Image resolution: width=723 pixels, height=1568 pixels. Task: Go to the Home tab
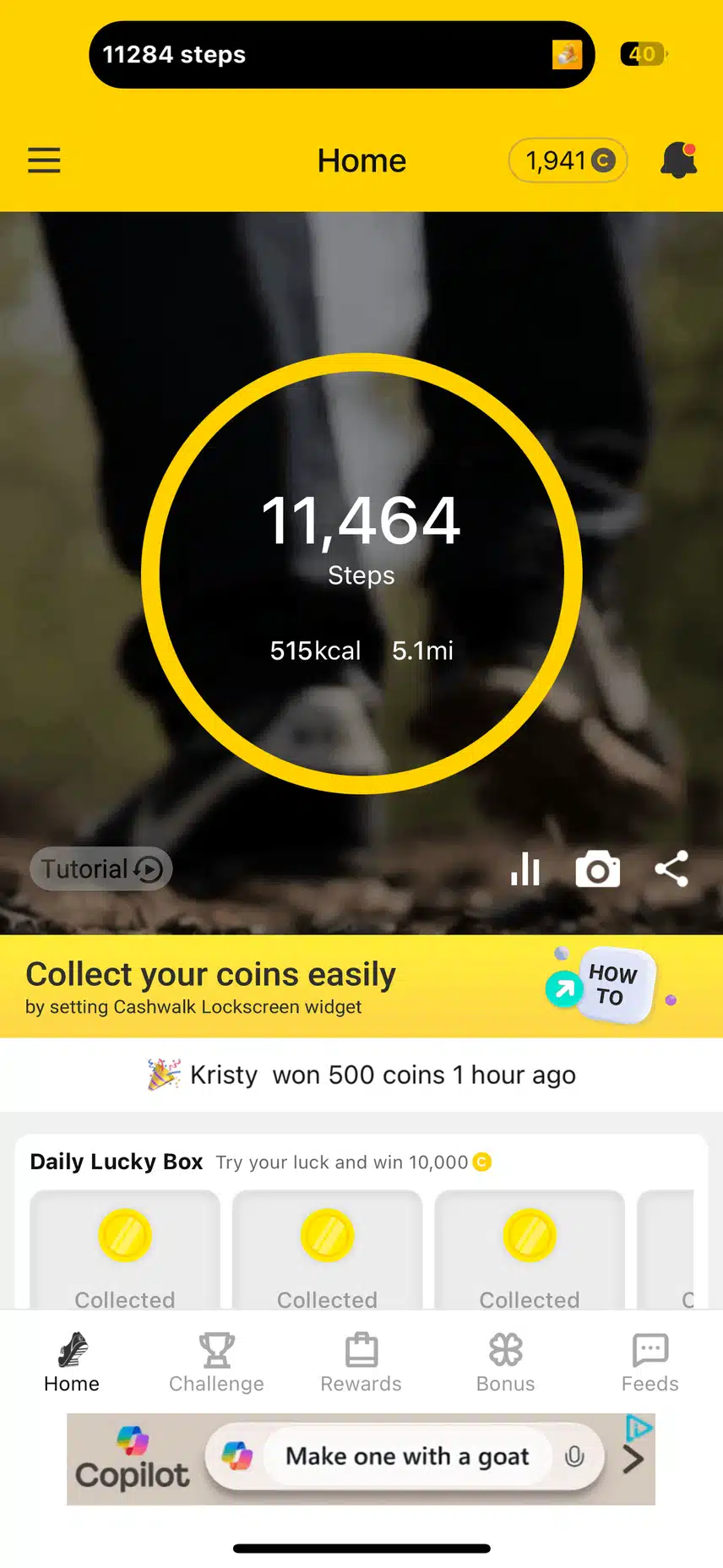tap(72, 1361)
